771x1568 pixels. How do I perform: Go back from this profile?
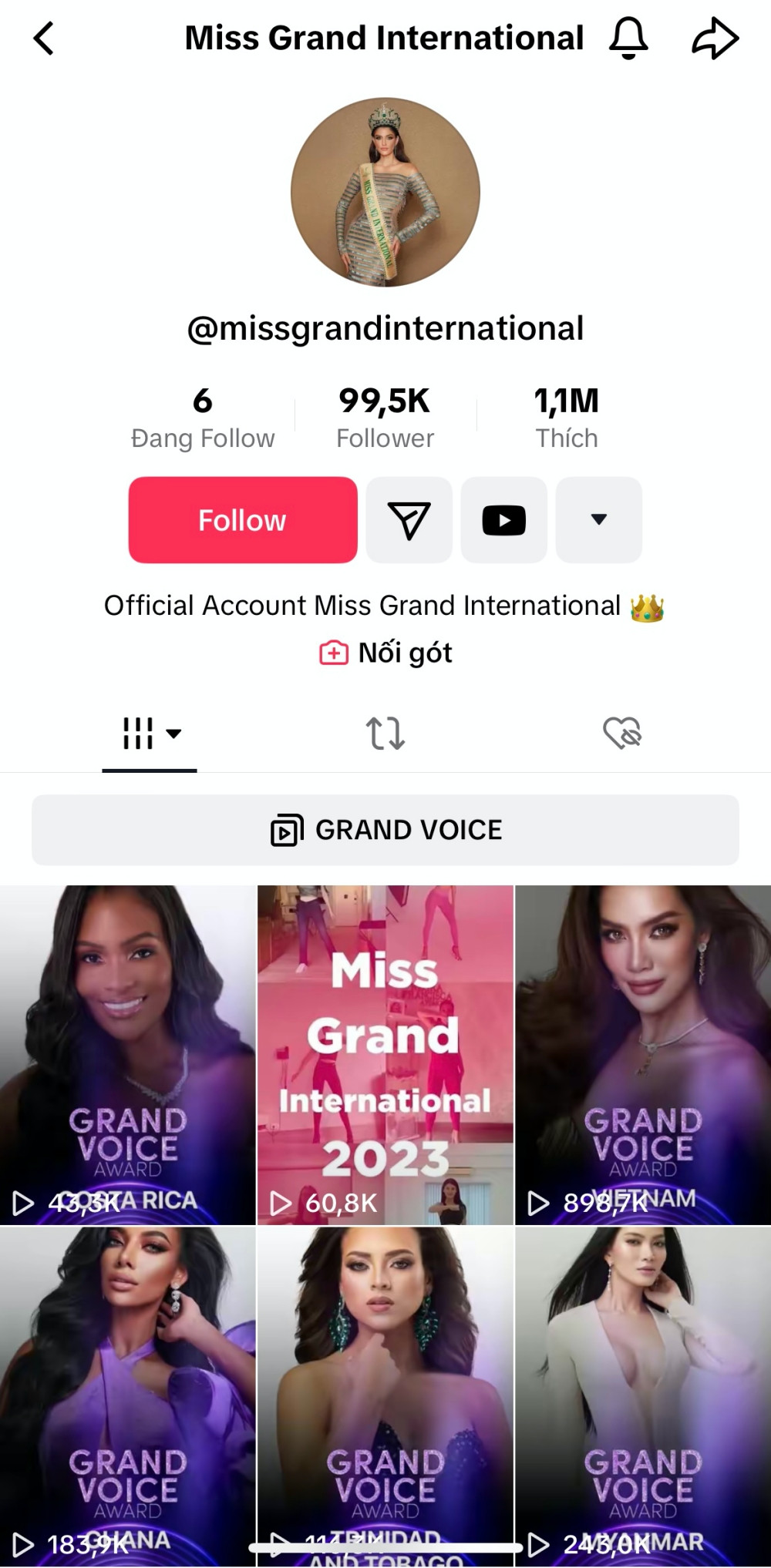44,39
